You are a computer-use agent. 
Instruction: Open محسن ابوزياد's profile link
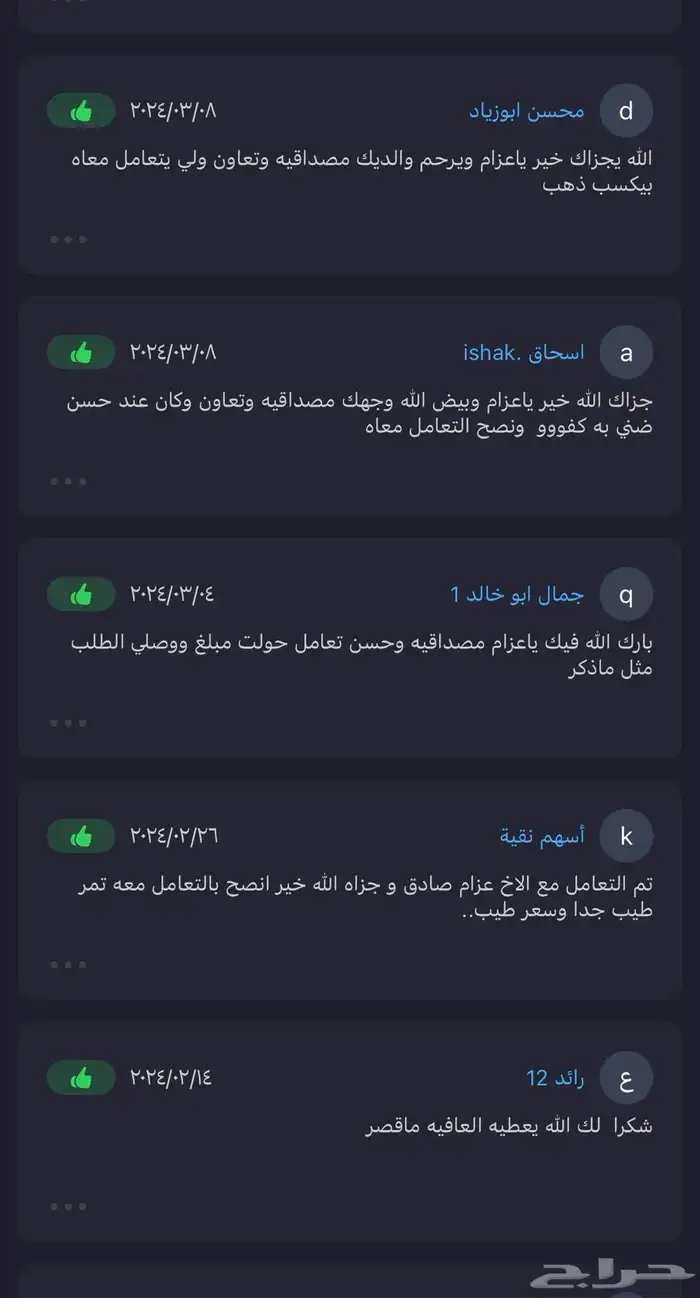[x=527, y=111]
